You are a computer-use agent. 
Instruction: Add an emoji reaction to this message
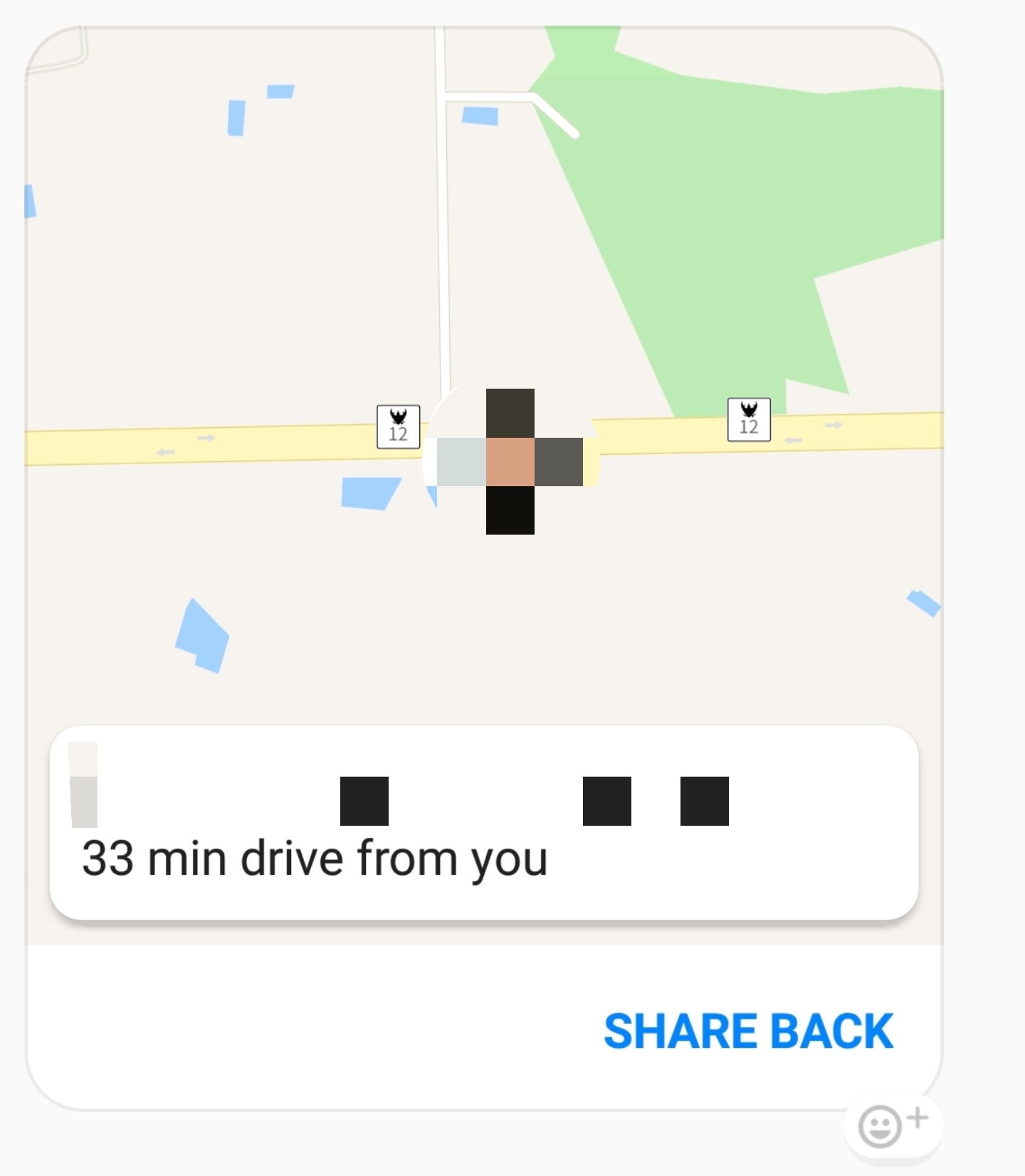[892, 1126]
